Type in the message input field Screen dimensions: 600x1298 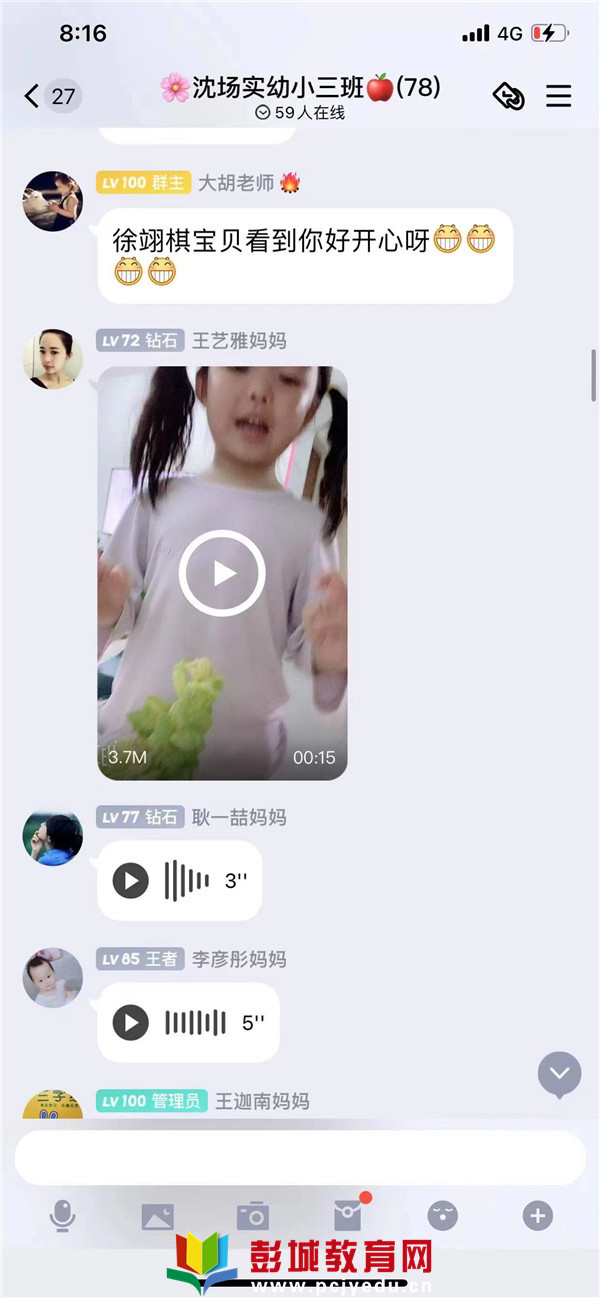pos(300,1158)
